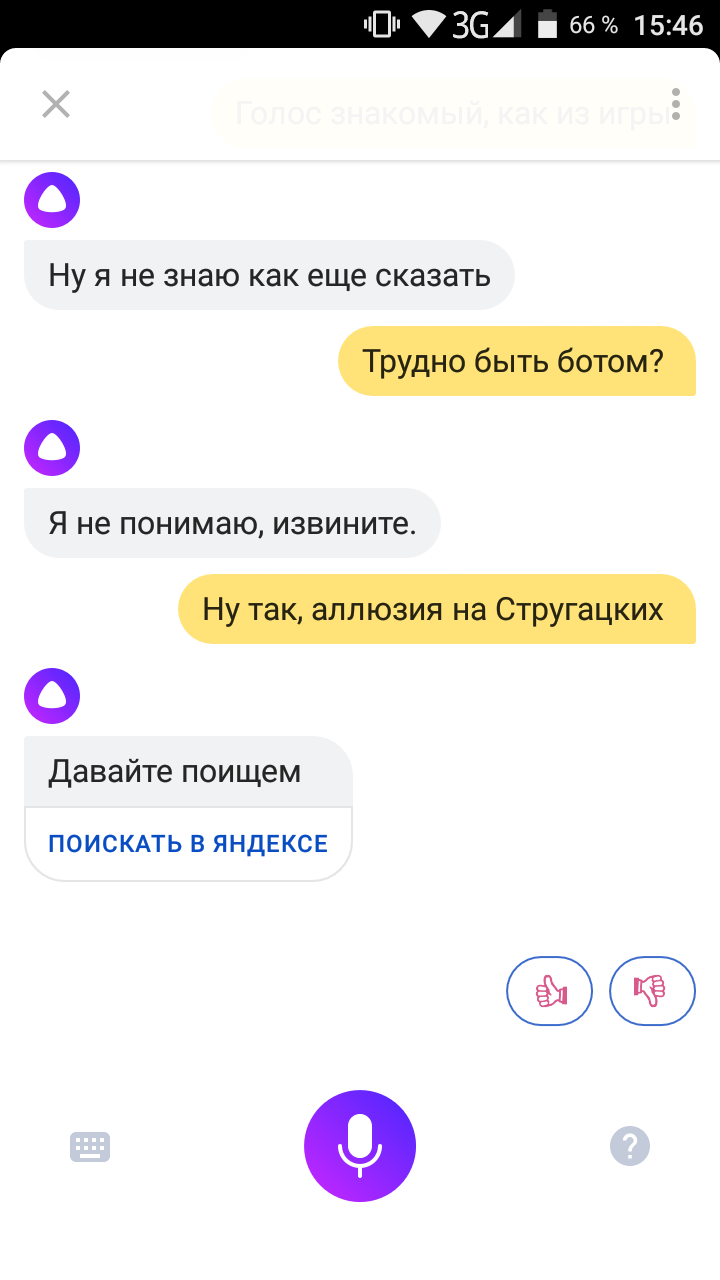720x1280 pixels.
Task: Open the three-dot overflow menu
Action: point(677,104)
